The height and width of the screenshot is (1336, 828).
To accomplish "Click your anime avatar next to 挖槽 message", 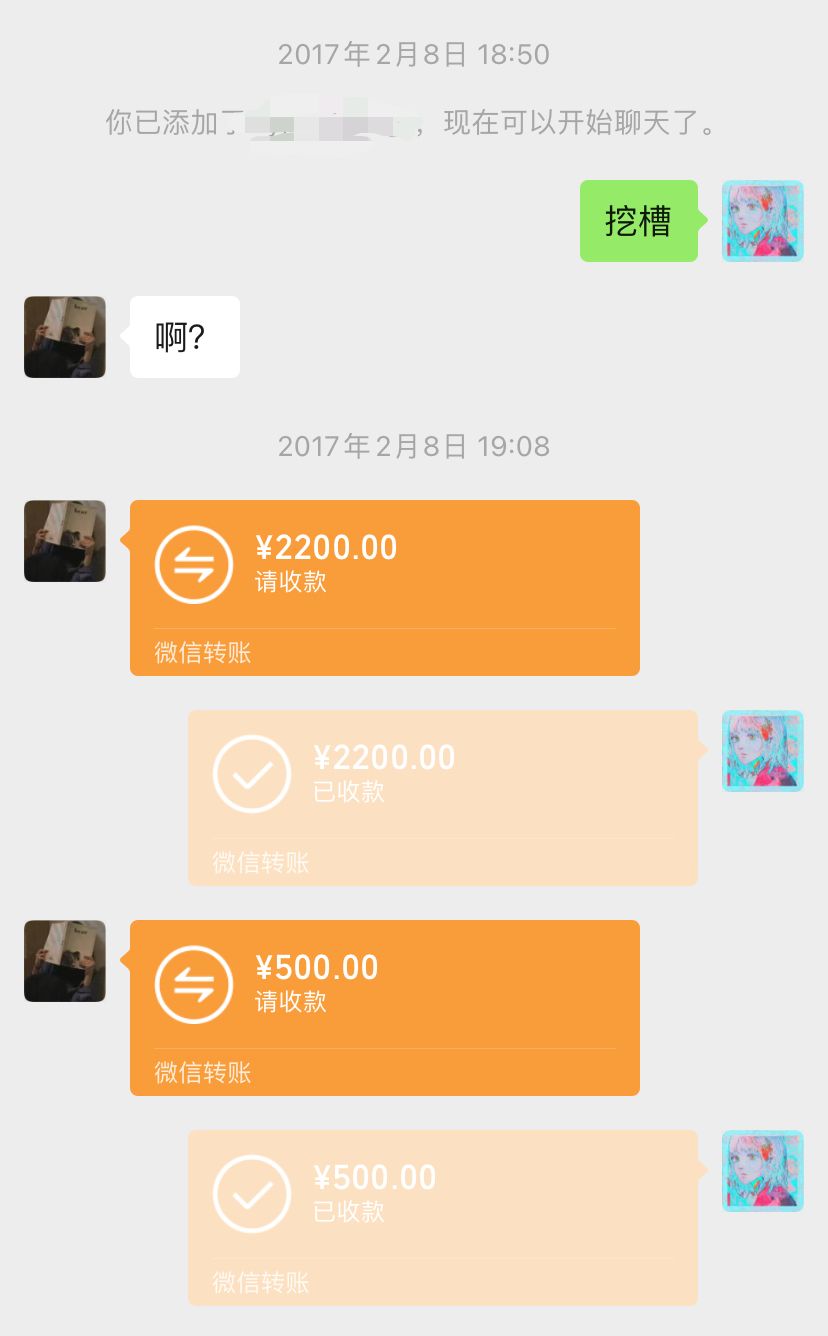I will (x=762, y=221).
